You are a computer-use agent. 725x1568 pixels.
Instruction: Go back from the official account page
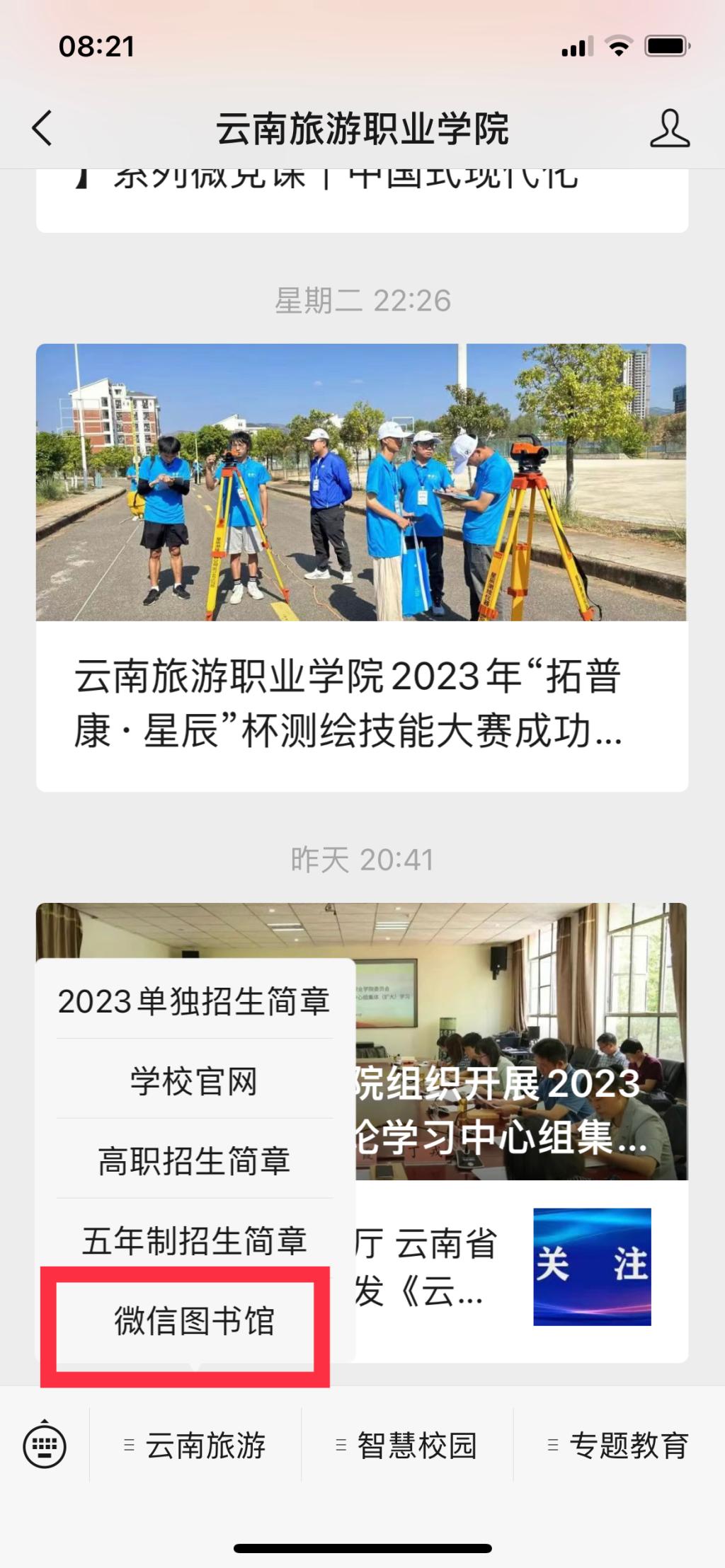[x=42, y=129]
